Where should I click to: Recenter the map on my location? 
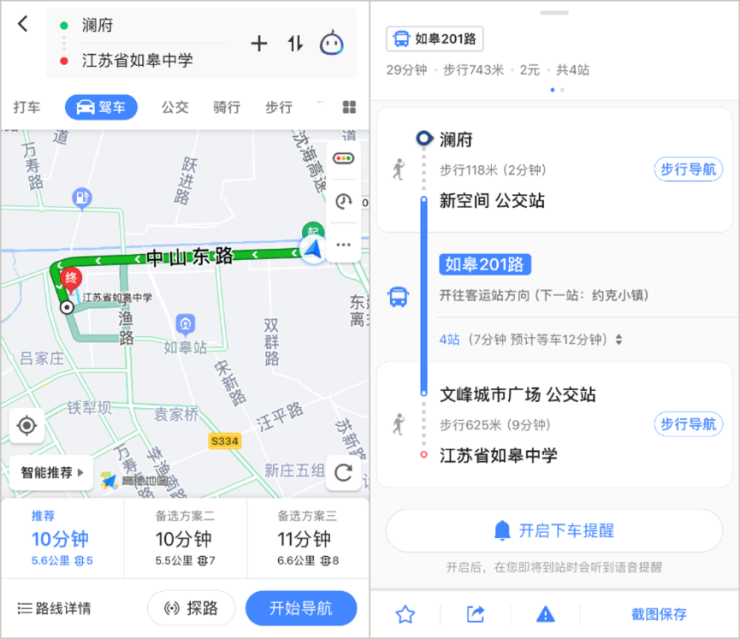point(27,426)
